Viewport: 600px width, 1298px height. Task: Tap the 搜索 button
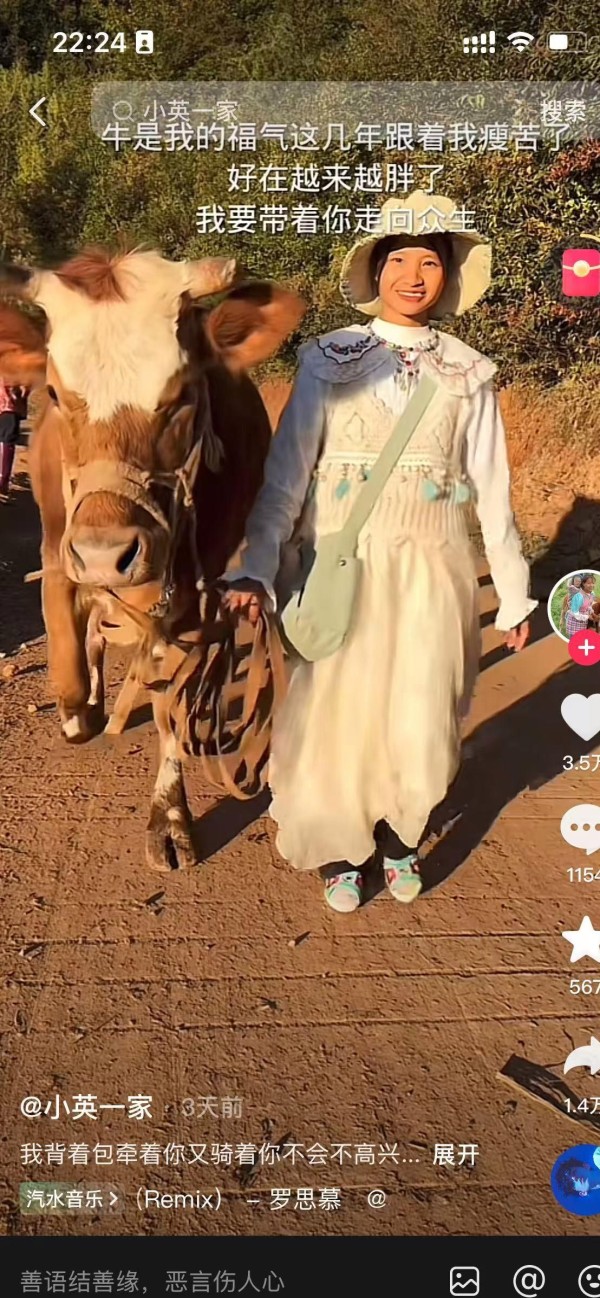[x=563, y=112]
